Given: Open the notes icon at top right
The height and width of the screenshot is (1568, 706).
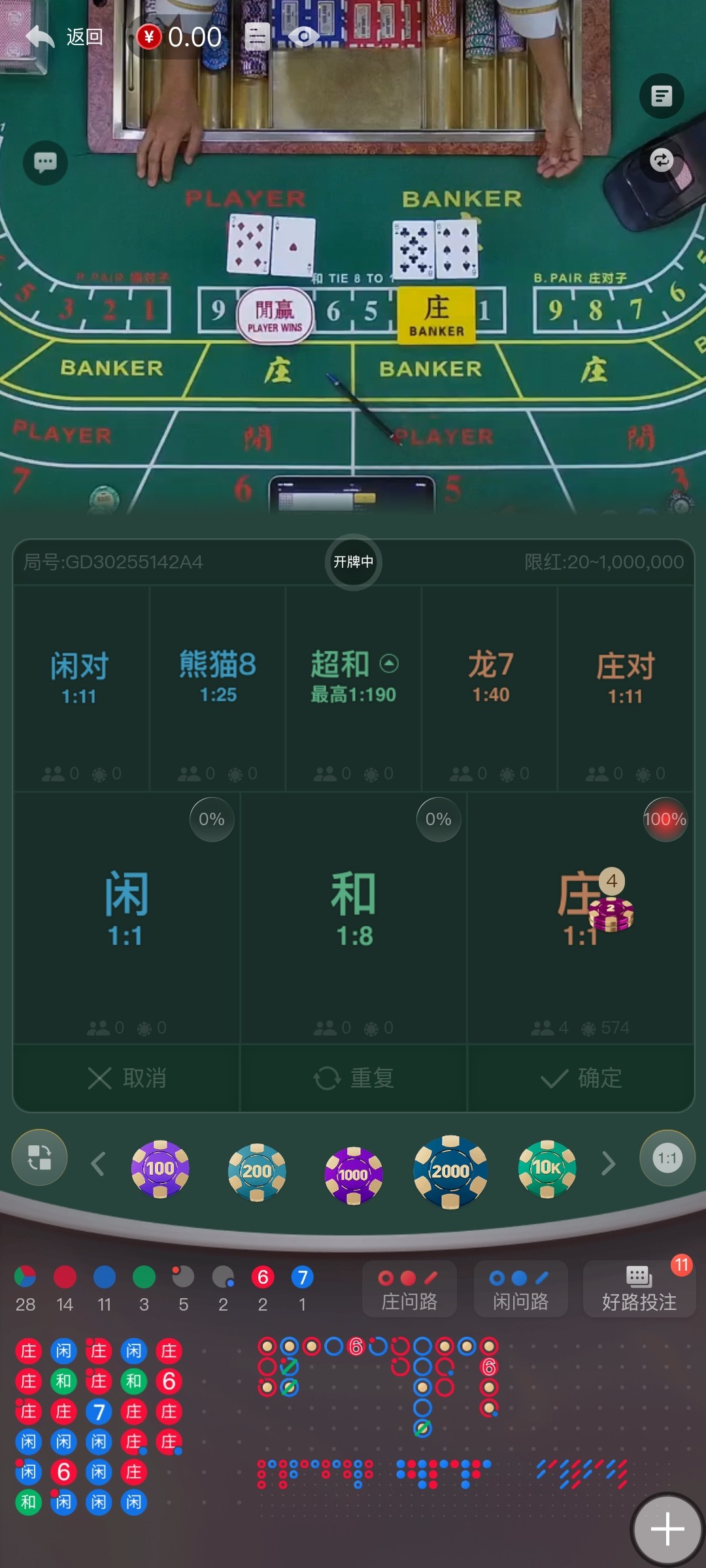Looking at the screenshot, I should tap(662, 96).
